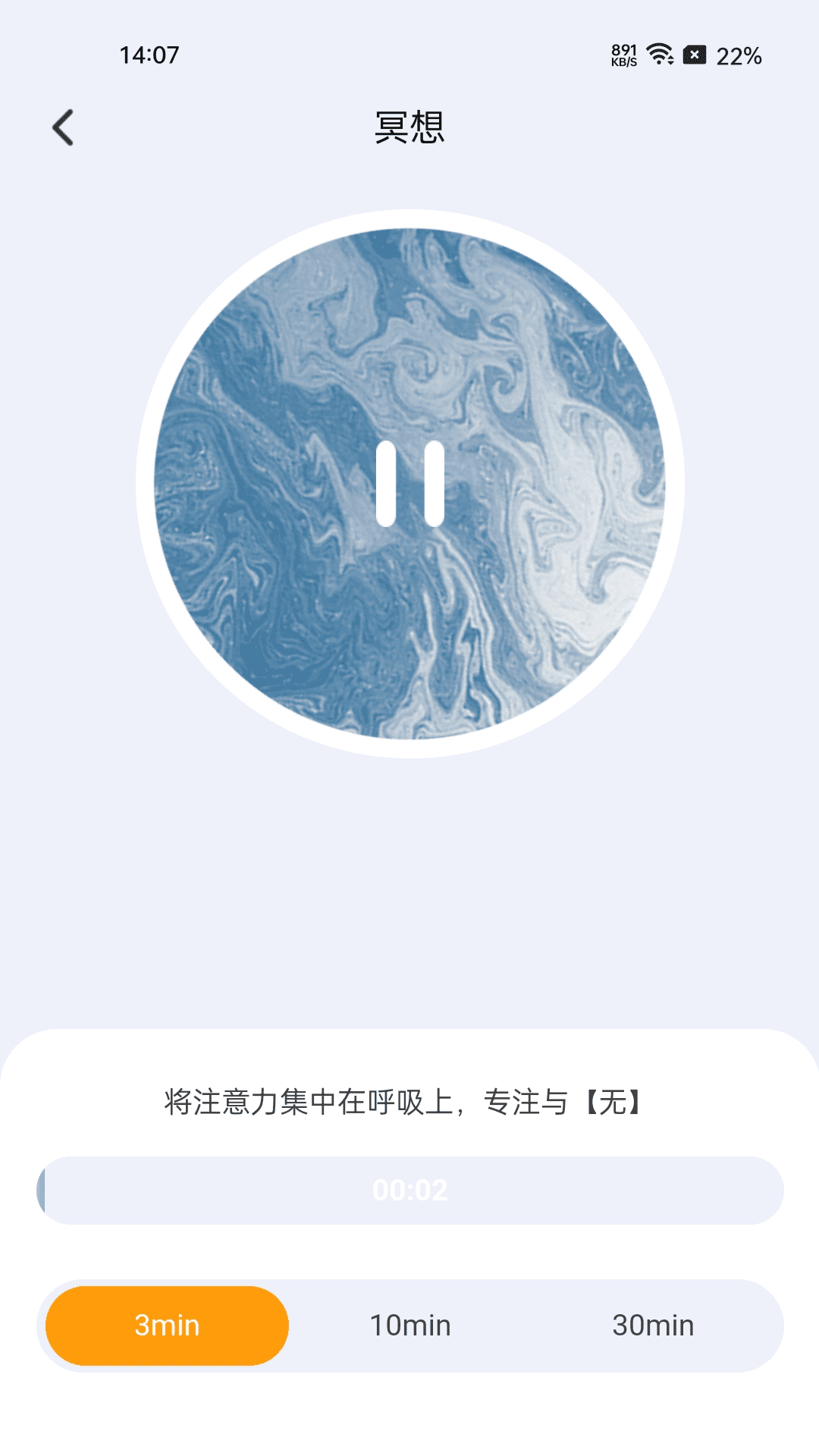Image resolution: width=819 pixels, height=1456 pixels.
Task: Tap the back arrow to exit meditation
Action: pos(63,127)
